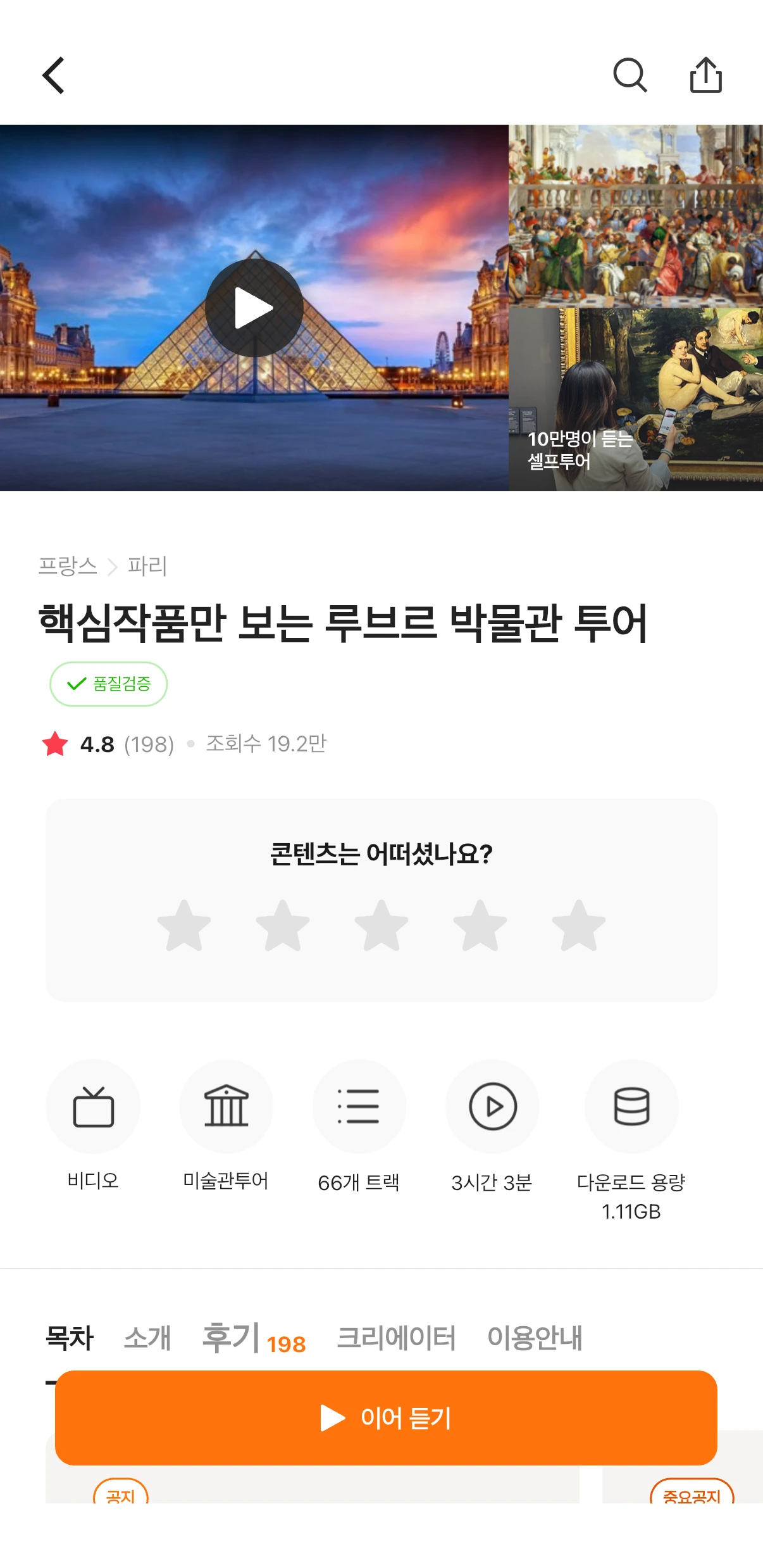Open the 파리 breadcrumb link
This screenshot has width=763, height=1568.
(x=147, y=565)
